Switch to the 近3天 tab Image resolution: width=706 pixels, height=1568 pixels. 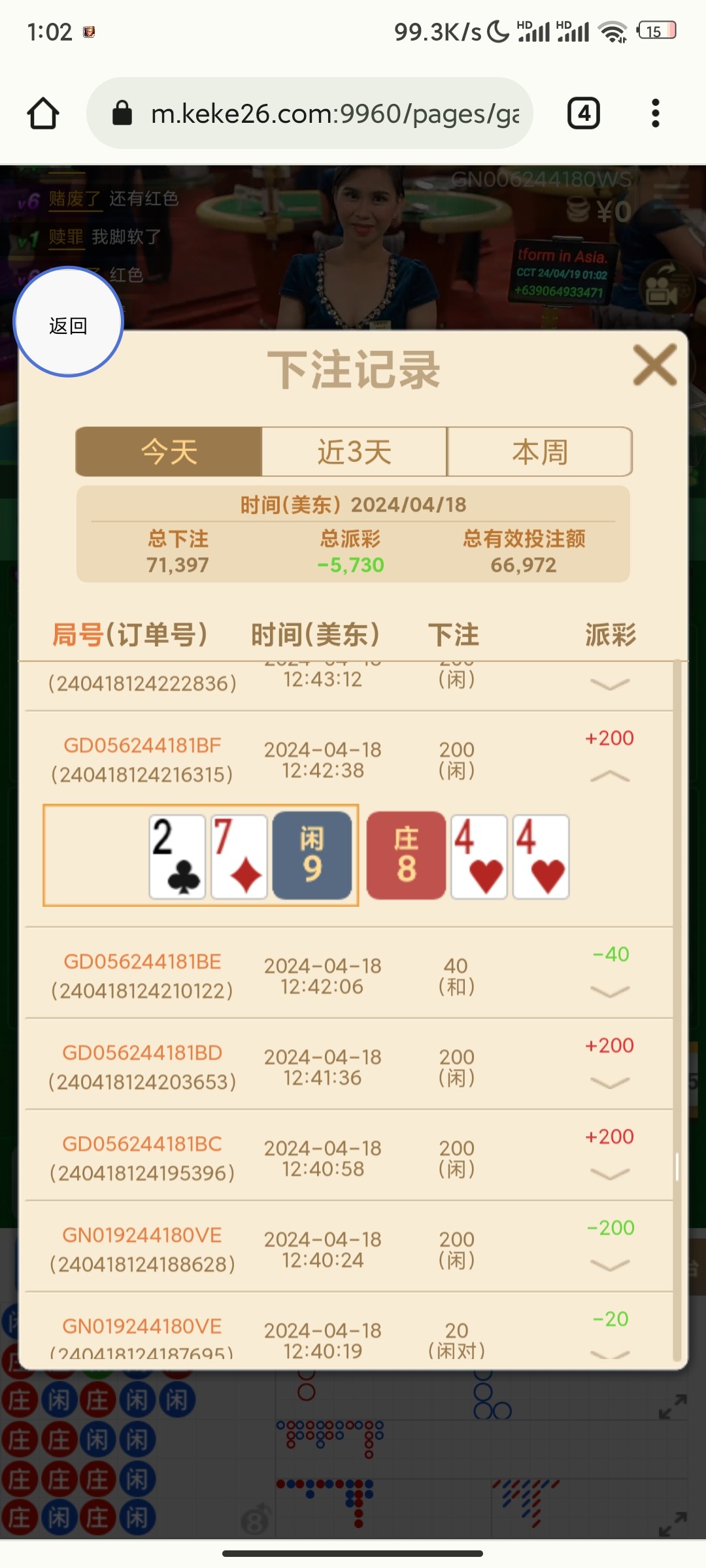pos(354,452)
